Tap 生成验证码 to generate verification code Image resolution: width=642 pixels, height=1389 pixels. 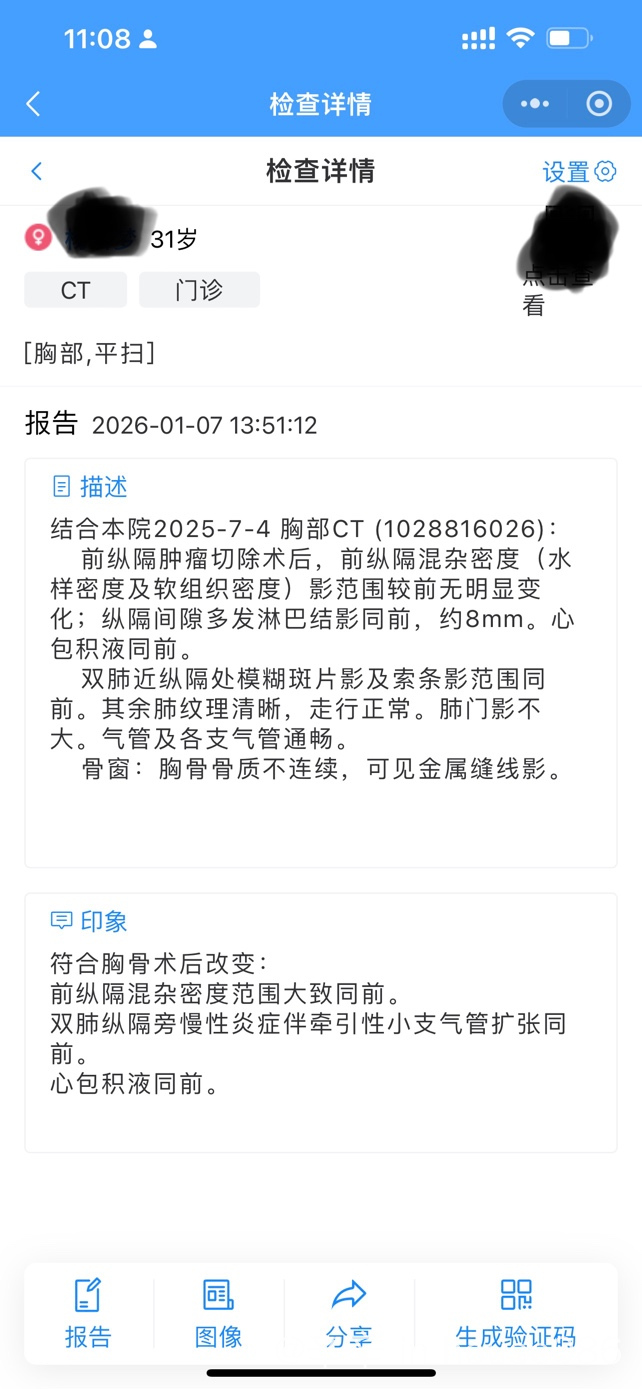[x=515, y=1313]
